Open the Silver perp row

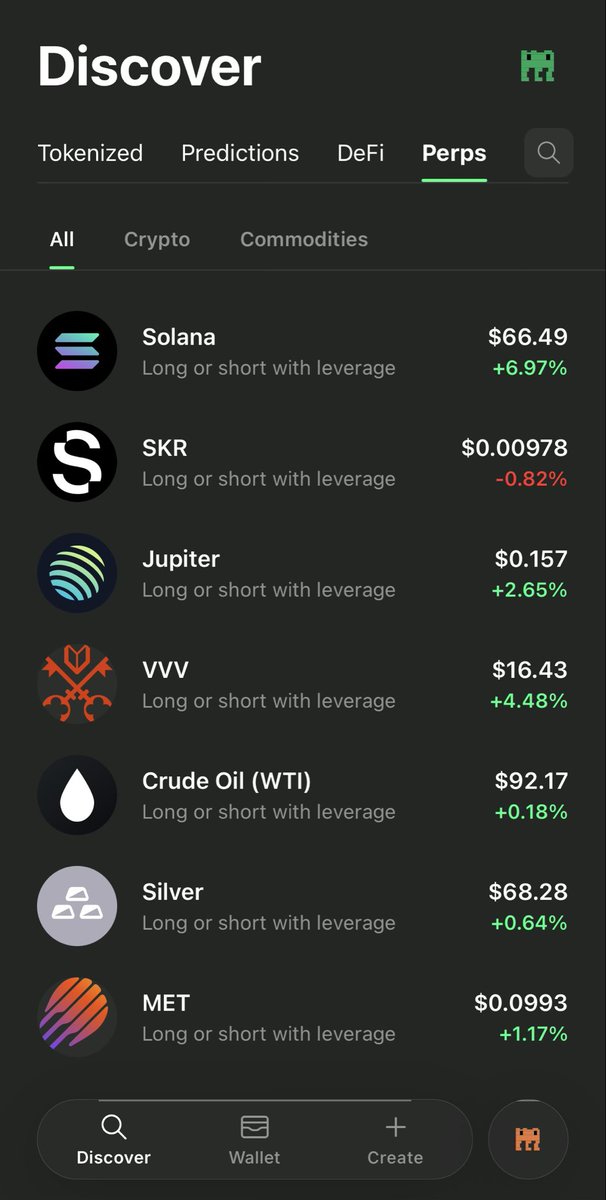click(x=303, y=906)
